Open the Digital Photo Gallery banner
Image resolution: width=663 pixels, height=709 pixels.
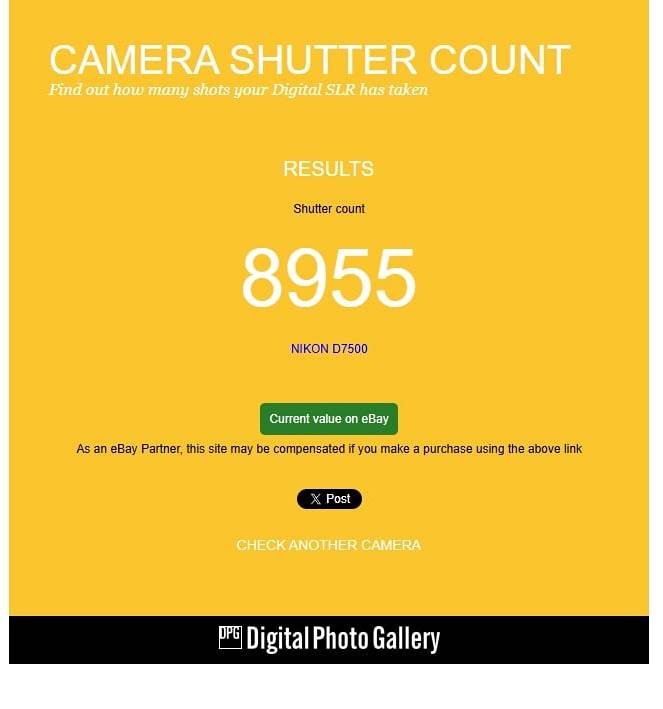point(329,638)
